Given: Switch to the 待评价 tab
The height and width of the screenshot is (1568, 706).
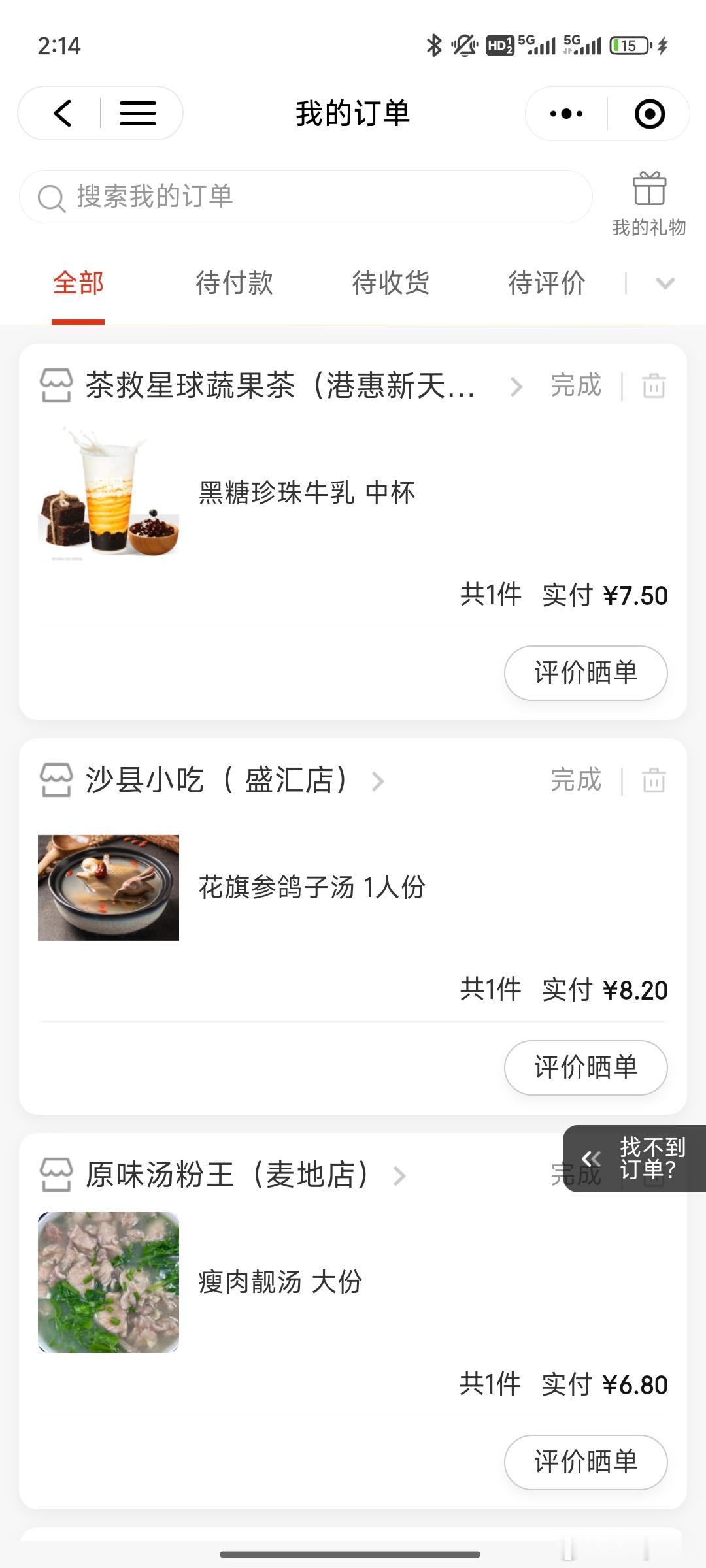Looking at the screenshot, I should pyautogui.click(x=546, y=284).
